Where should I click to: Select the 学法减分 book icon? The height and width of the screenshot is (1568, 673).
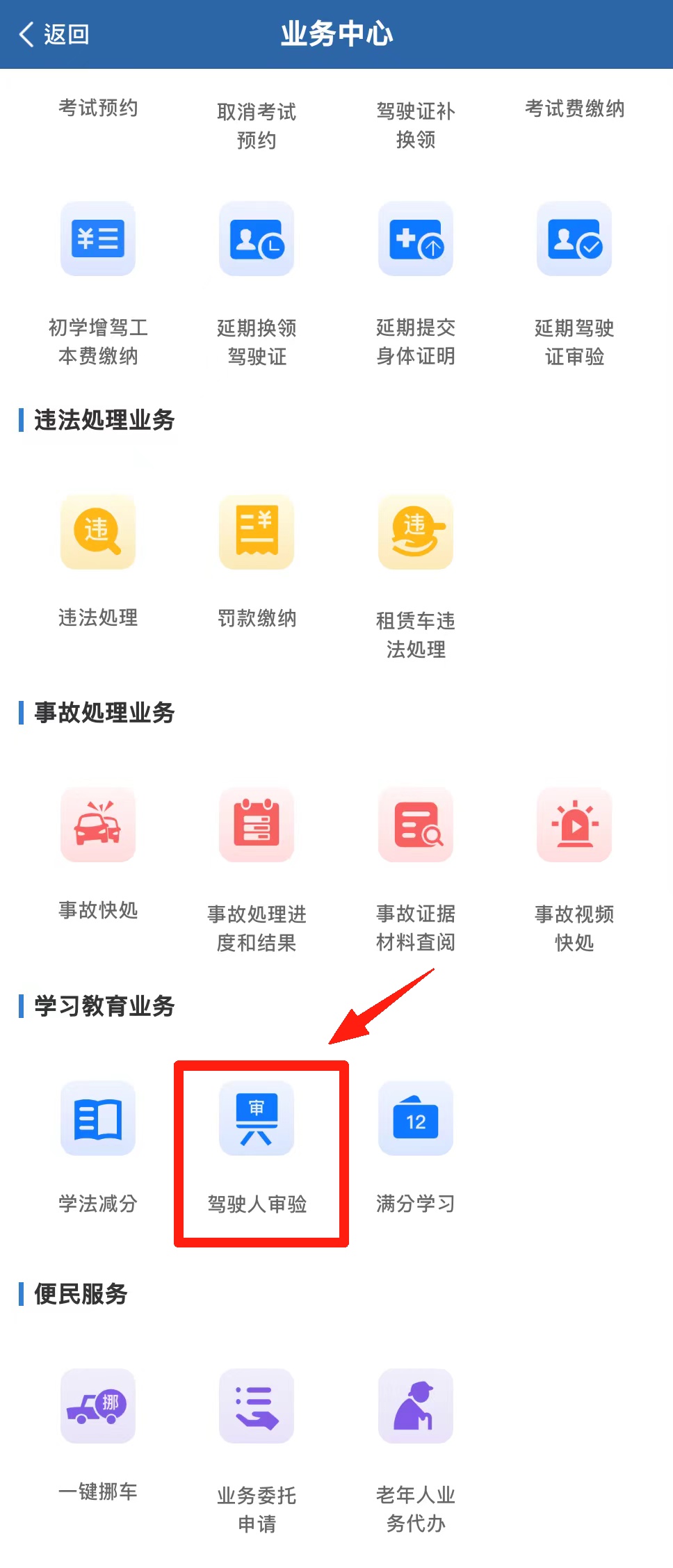97,1118
